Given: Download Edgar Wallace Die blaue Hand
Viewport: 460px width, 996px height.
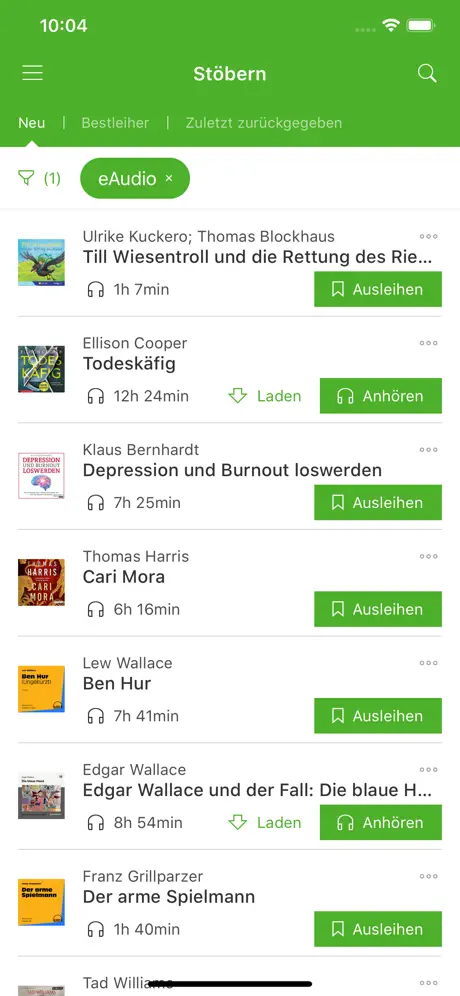Looking at the screenshot, I should 264,823.
